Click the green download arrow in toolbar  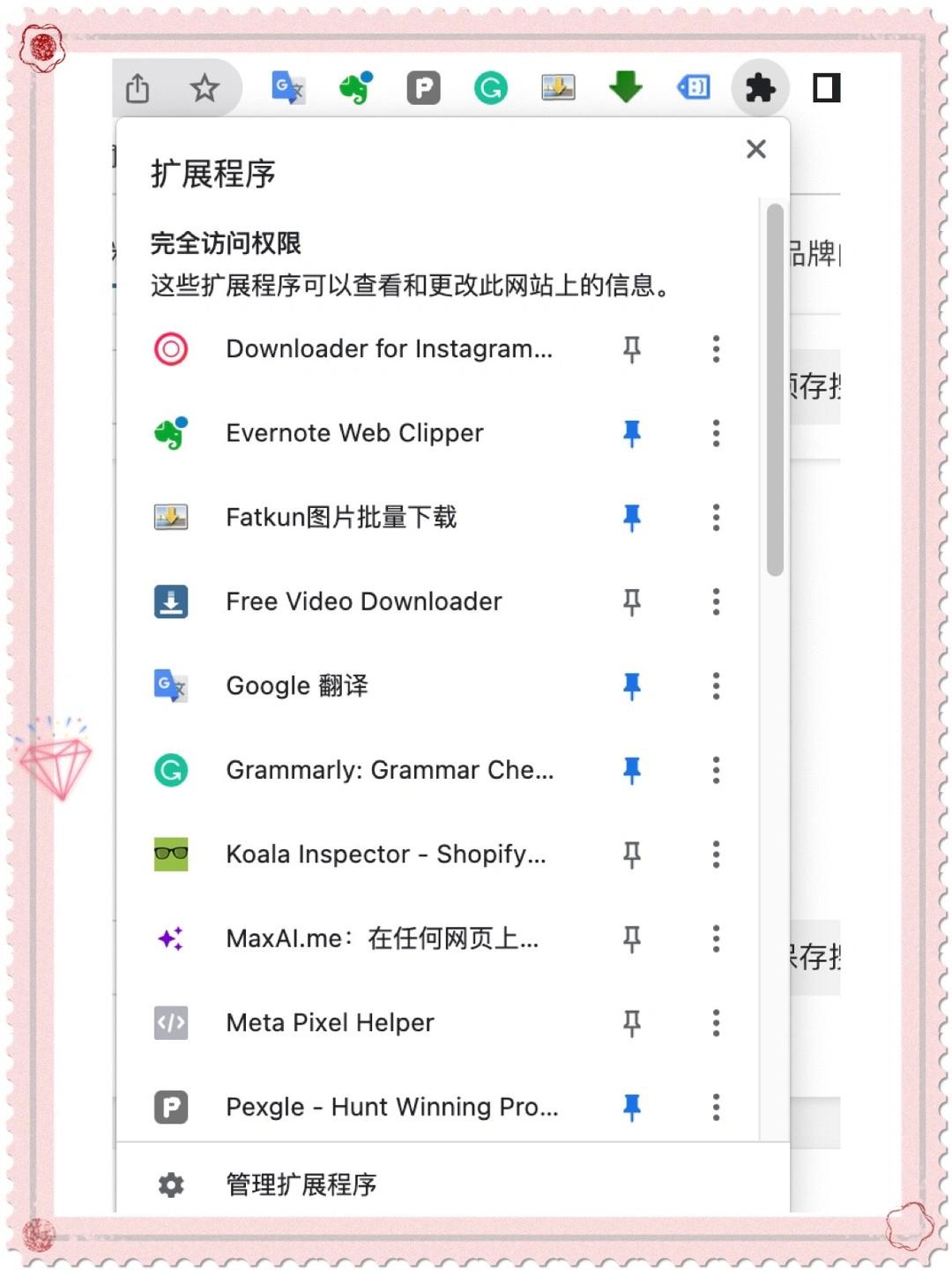click(626, 87)
